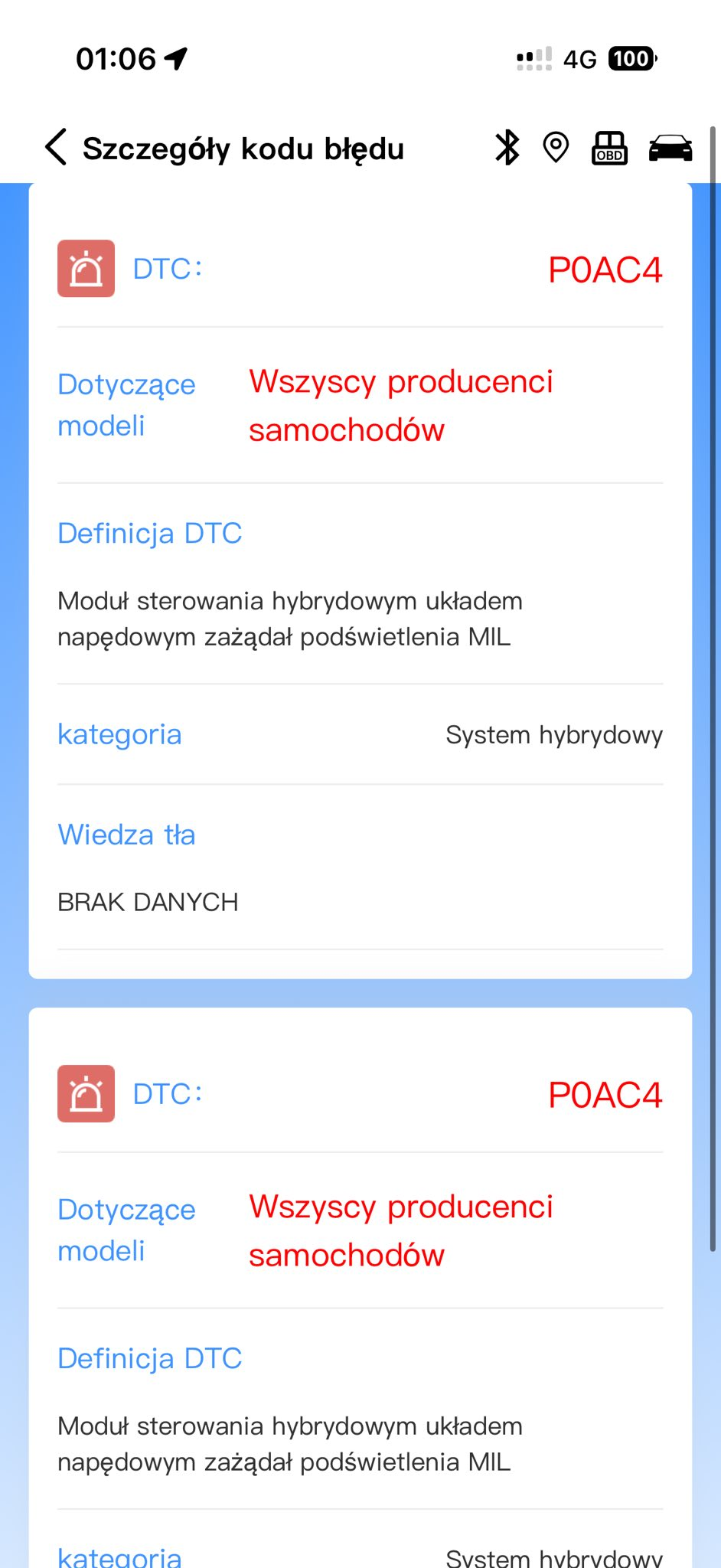The height and width of the screenshot is (1568, 721).
Task: Open the car vehicle icon
Action: point(670,147)
